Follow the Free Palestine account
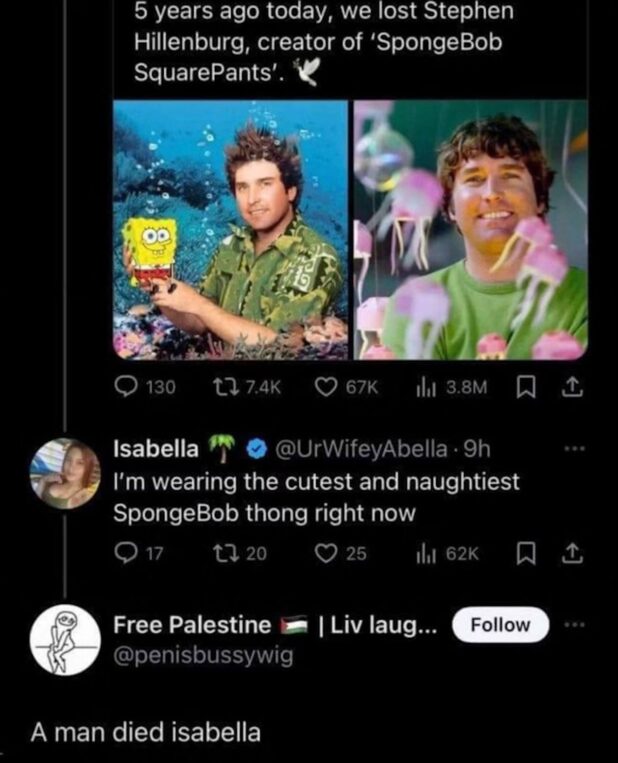Image resolution: width=618 pixels, height=763 pixels. click(x=500, y=625)
